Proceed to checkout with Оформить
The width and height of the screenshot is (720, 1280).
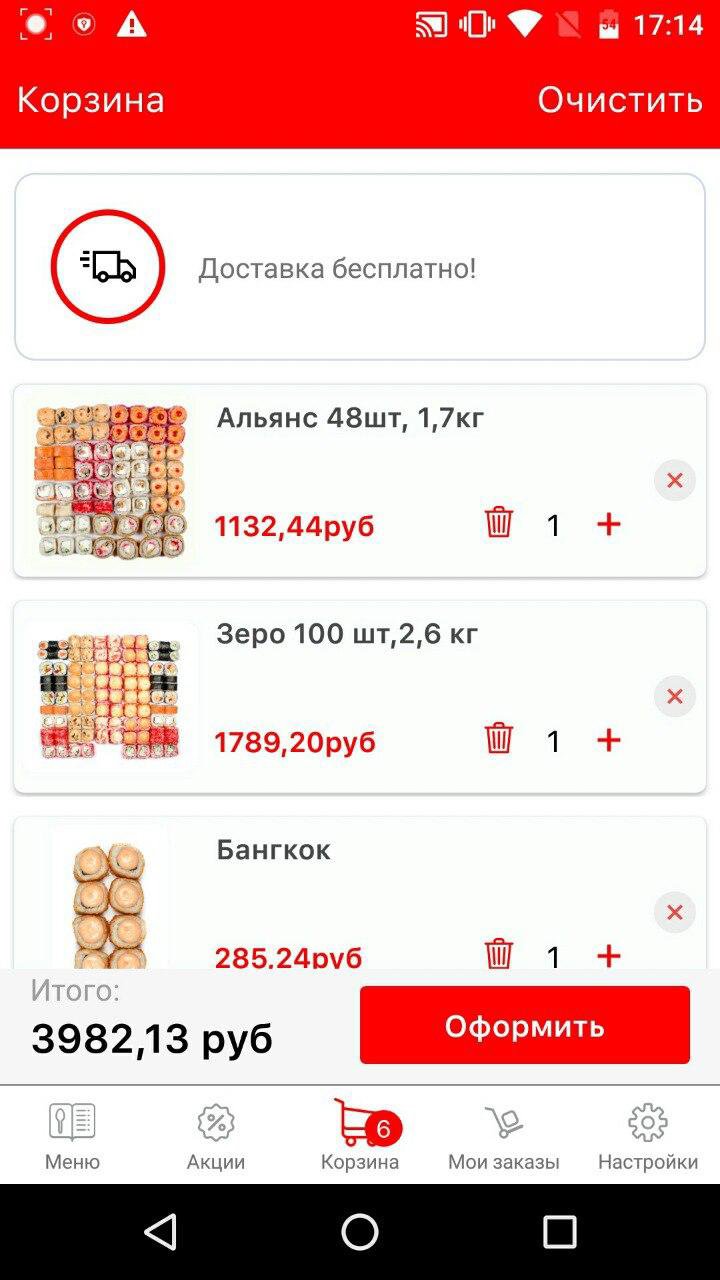(524, 1025)
